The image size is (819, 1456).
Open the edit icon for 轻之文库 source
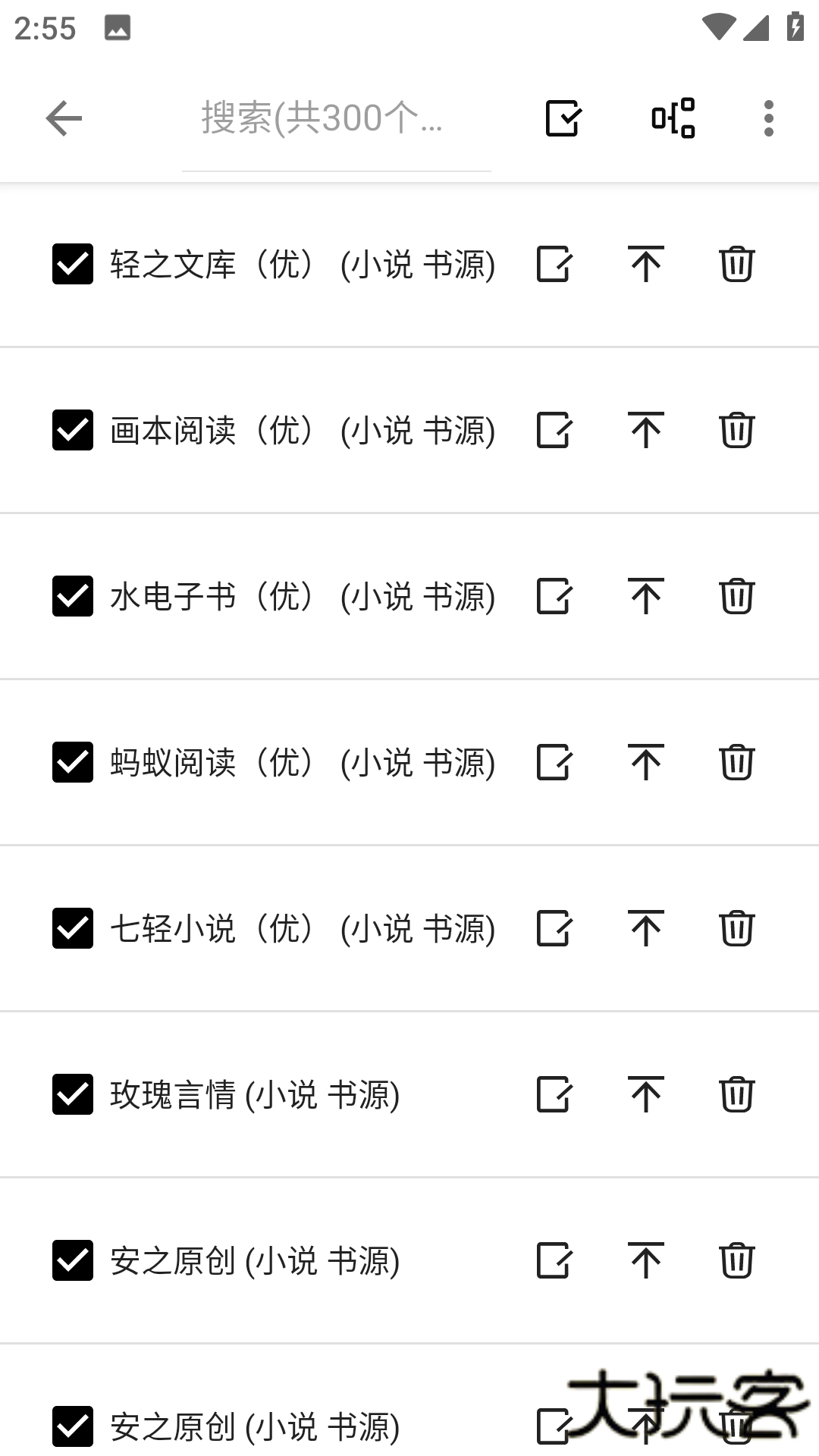(x=553, y=264)
